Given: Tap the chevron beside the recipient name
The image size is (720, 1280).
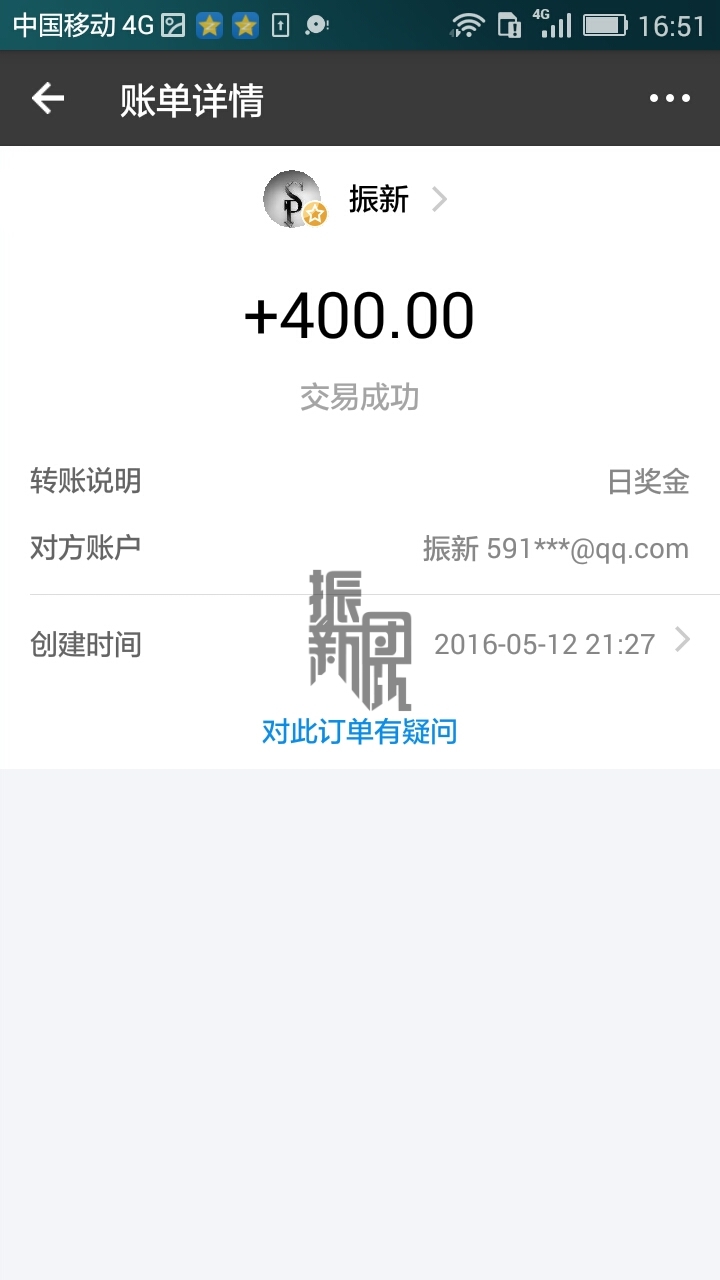Looking at the screenshot, I should pyautogui.click(x=438, y=199).
